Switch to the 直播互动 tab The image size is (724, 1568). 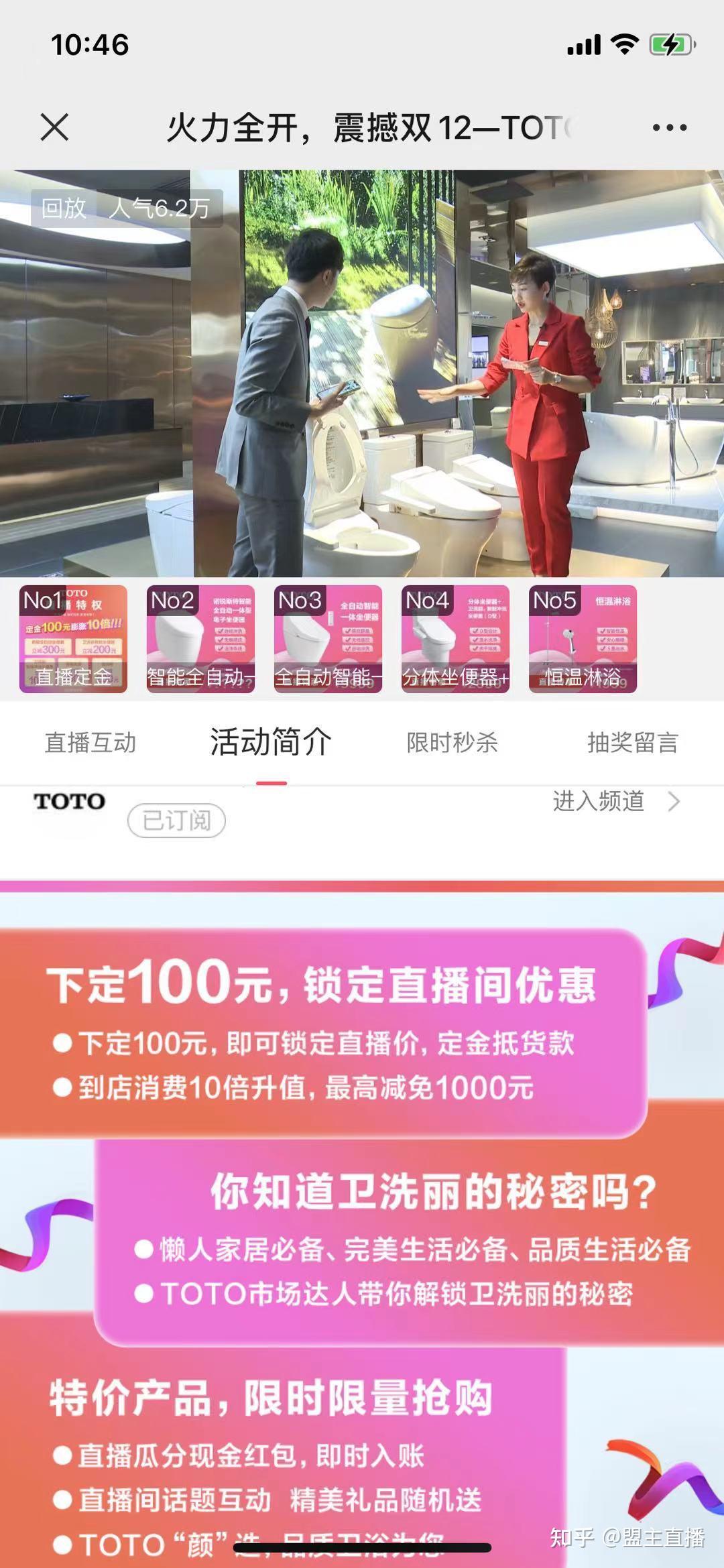point(90,743)
